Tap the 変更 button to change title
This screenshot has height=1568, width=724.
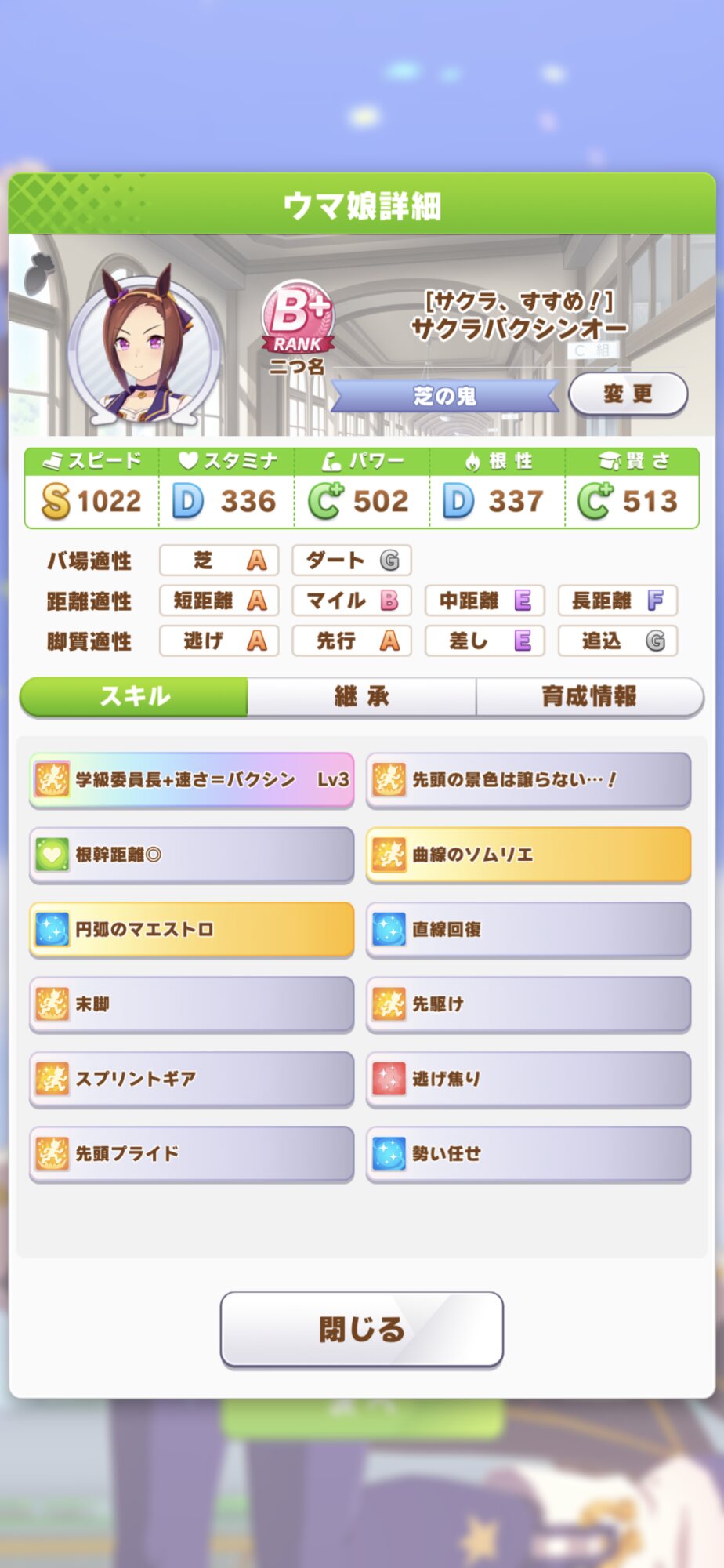tap(628, 394)
